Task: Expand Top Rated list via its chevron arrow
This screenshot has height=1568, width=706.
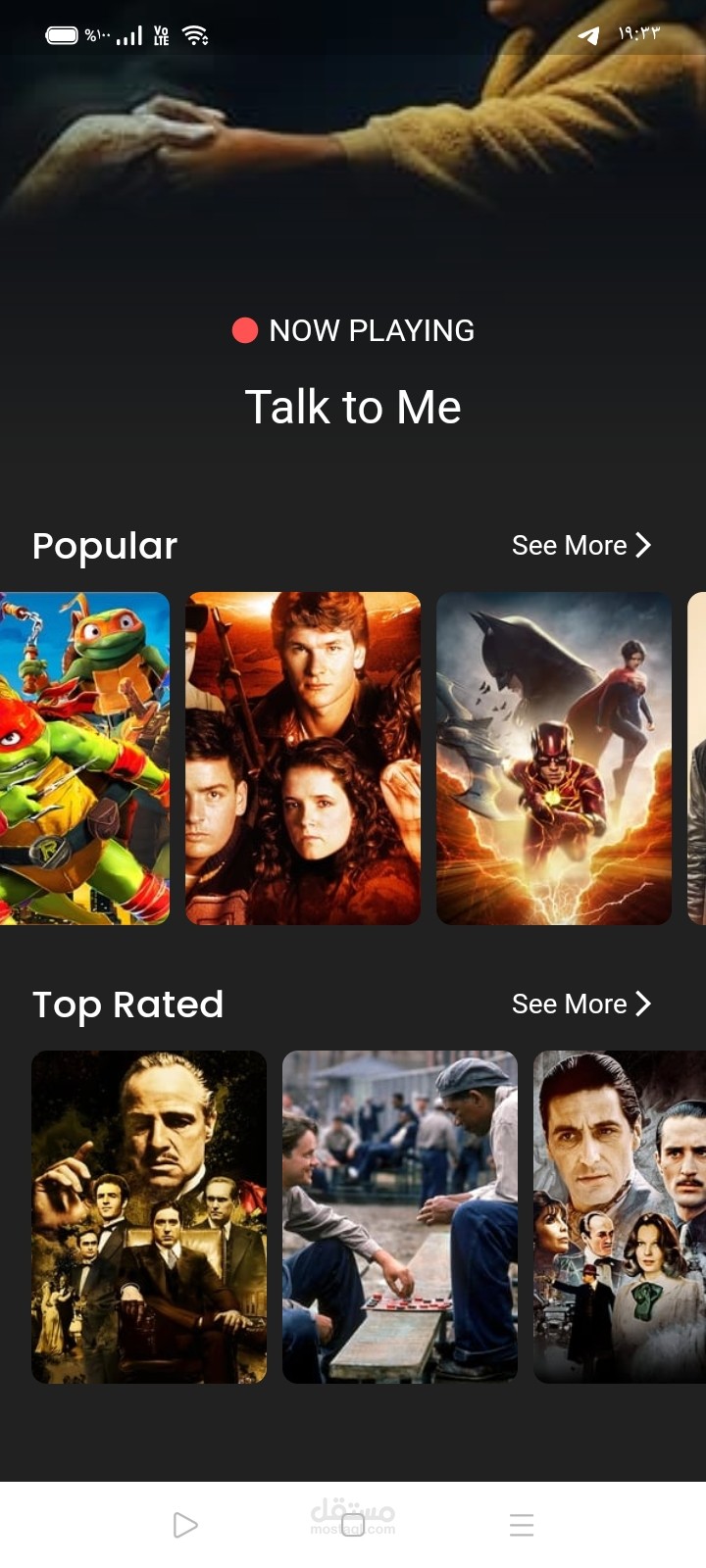Action: click(644, 1004)
